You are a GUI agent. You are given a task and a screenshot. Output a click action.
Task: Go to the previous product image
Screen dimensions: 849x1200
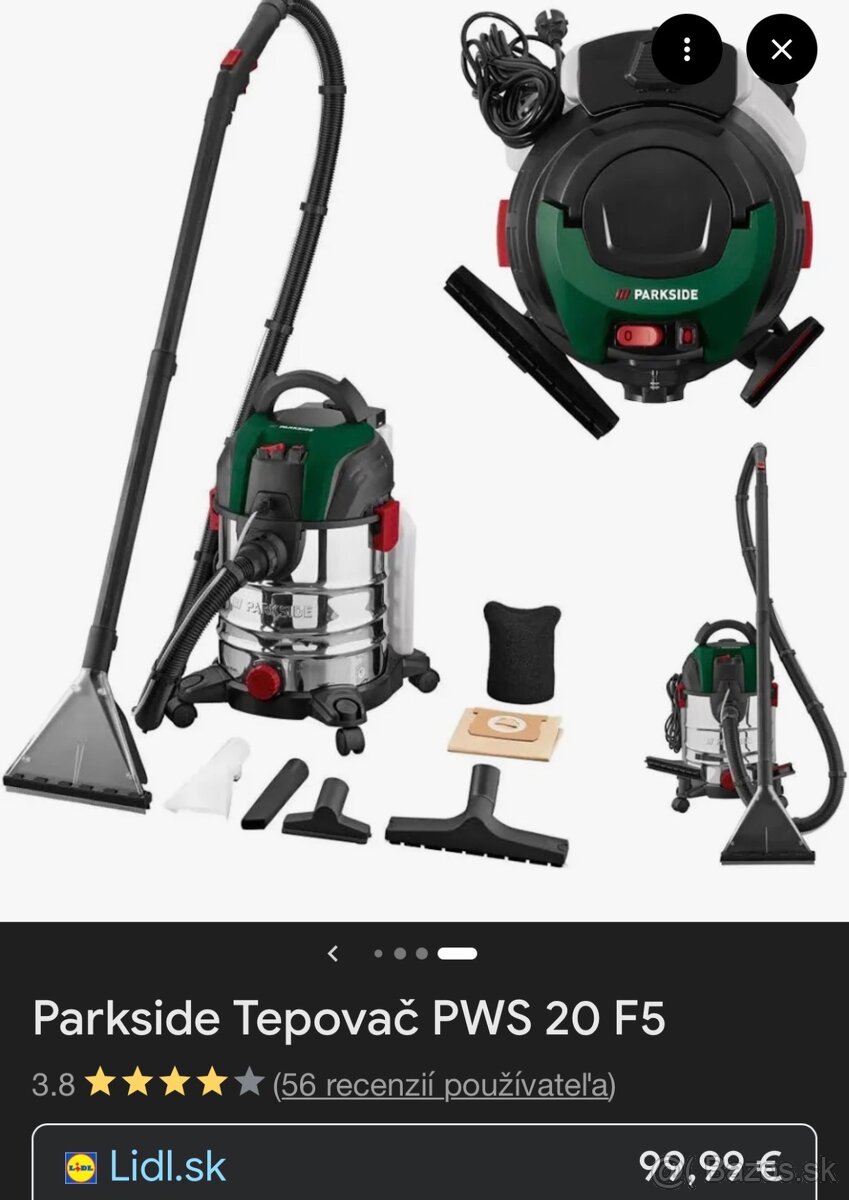click(x=333, y=953)
